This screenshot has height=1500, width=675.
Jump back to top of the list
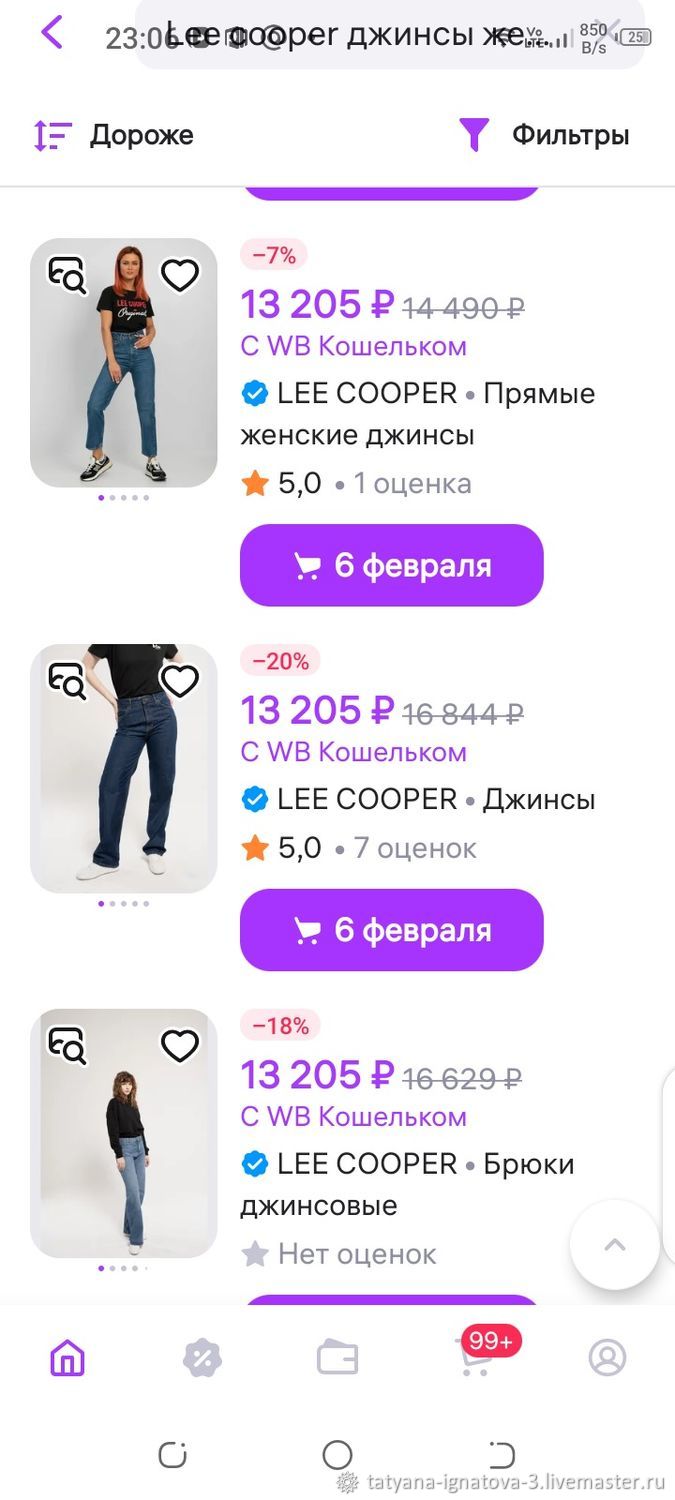coord(614,1245)
